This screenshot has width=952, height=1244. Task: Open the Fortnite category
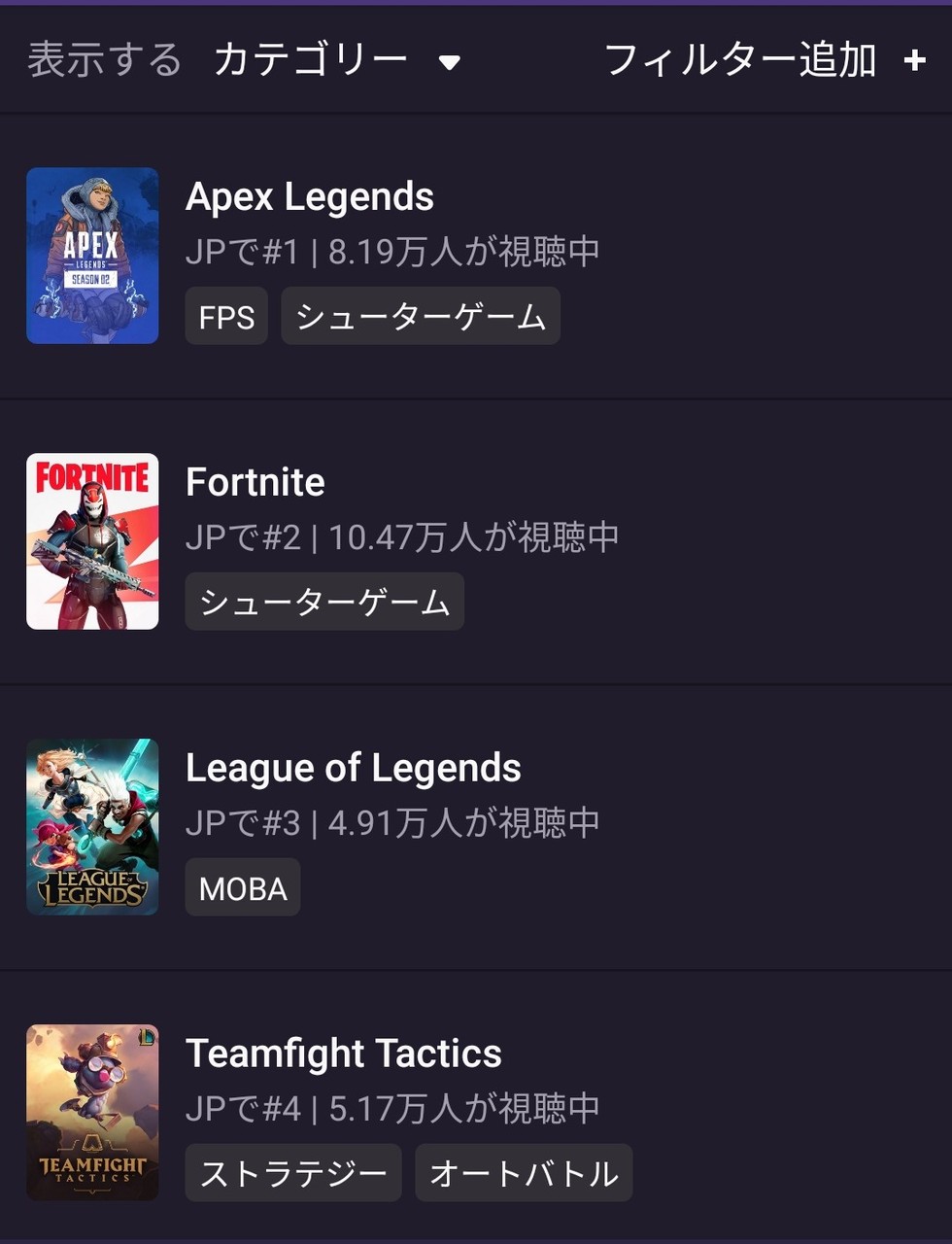click(255, 482)
